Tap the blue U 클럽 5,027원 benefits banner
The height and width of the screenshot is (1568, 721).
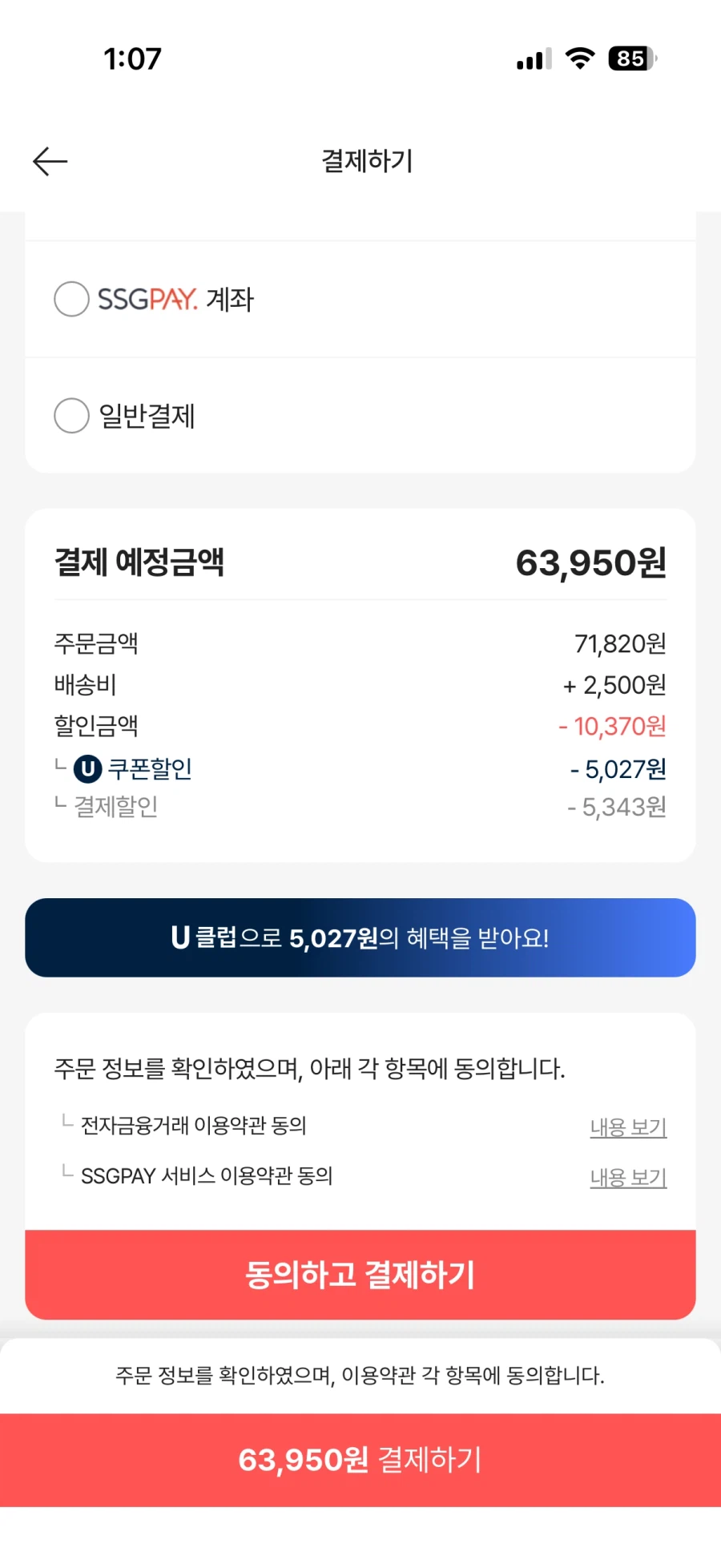click(360, 937)
